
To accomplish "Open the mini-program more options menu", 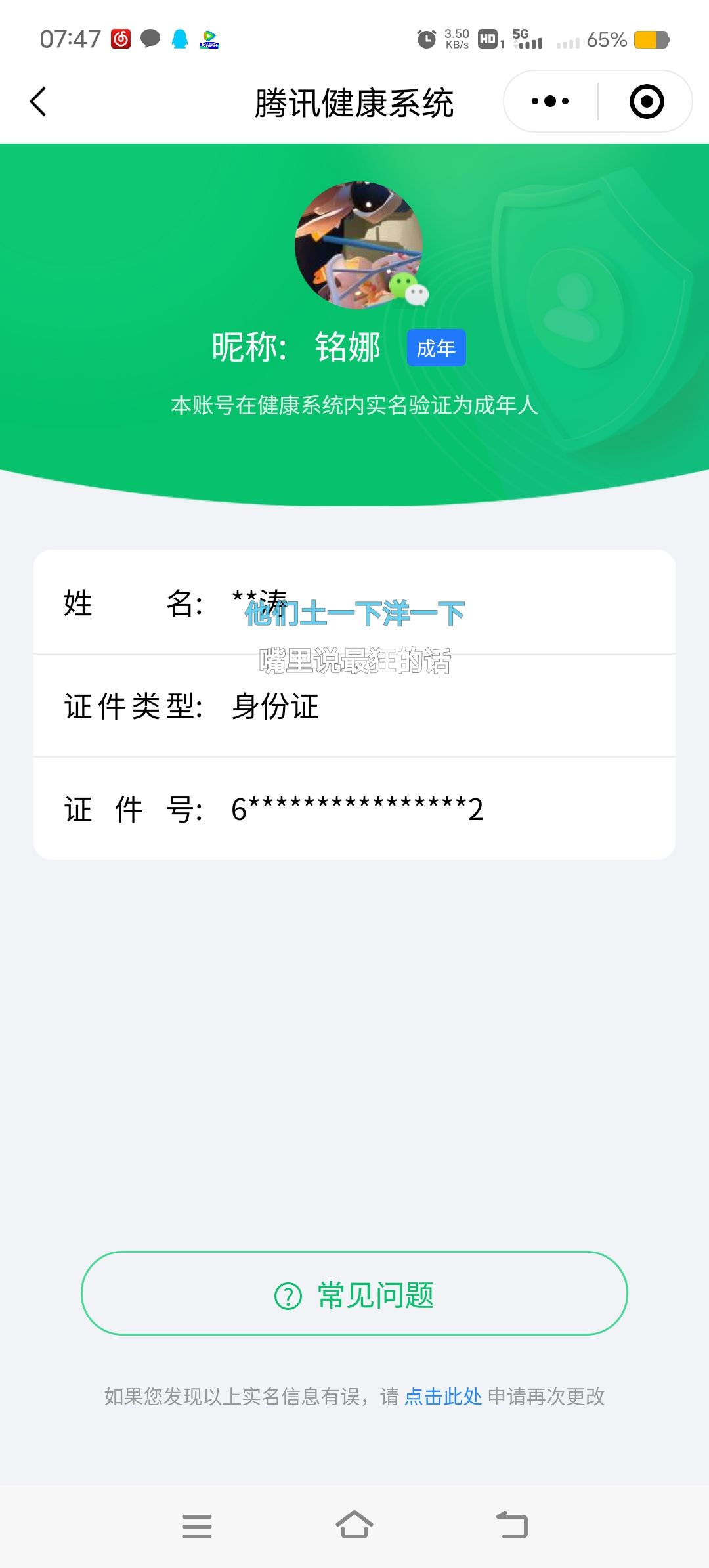I will (x=550, y=100).
